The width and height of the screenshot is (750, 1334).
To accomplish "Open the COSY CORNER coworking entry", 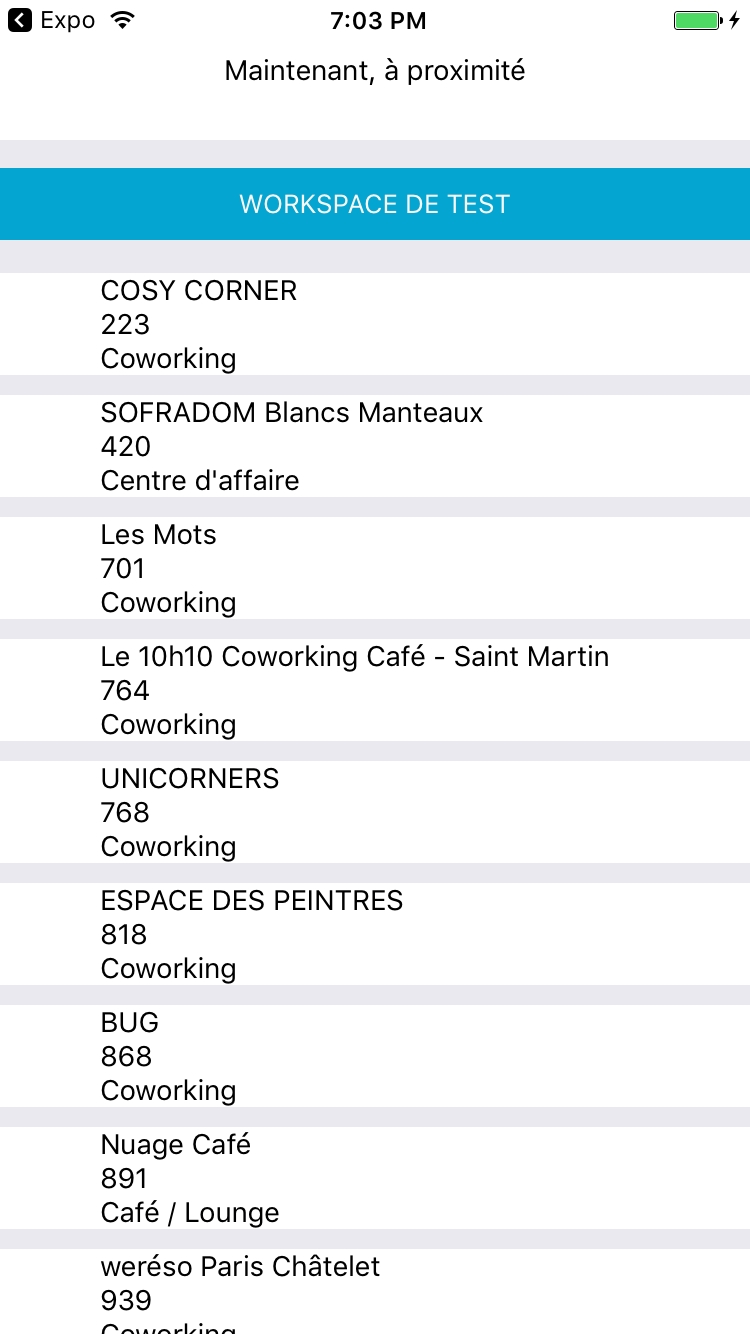I will pos(375,324).
